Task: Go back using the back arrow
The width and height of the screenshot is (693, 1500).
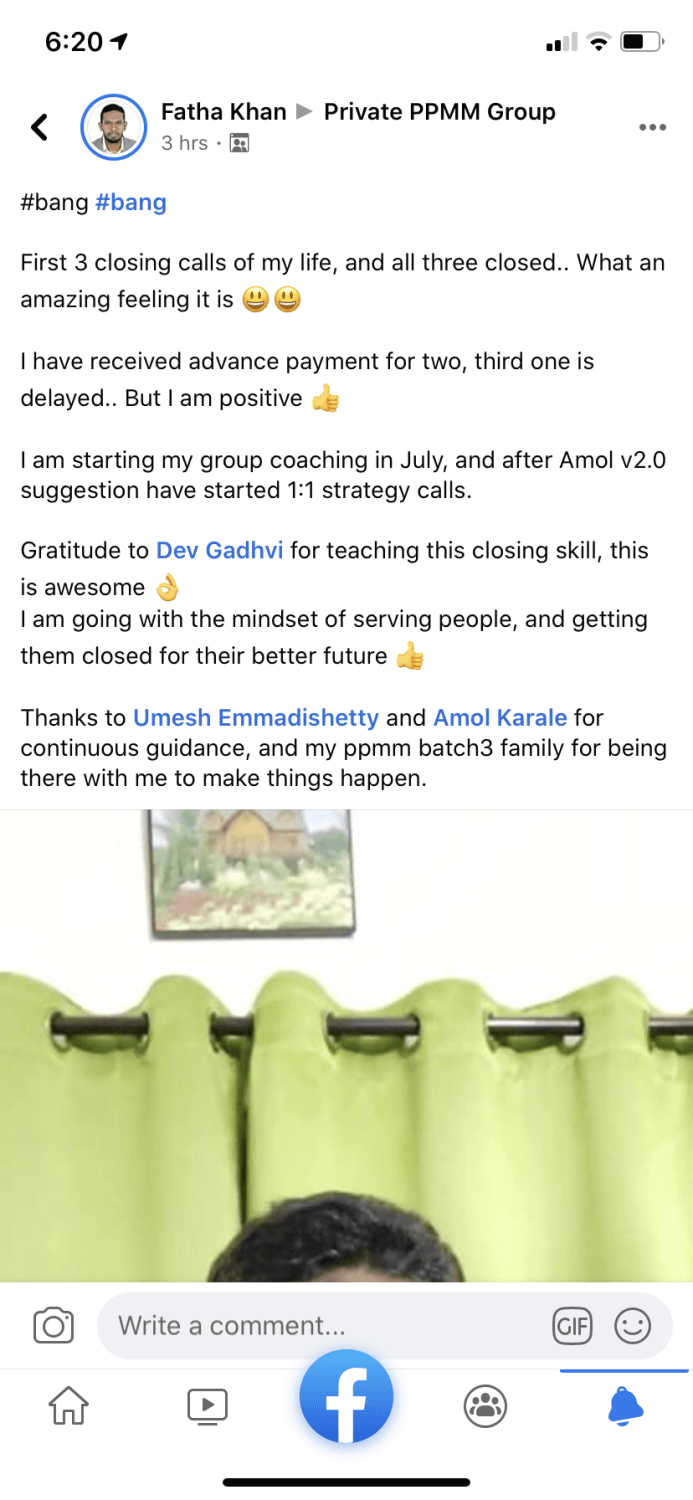Action: pyautogui.click(x=40, y=127)
